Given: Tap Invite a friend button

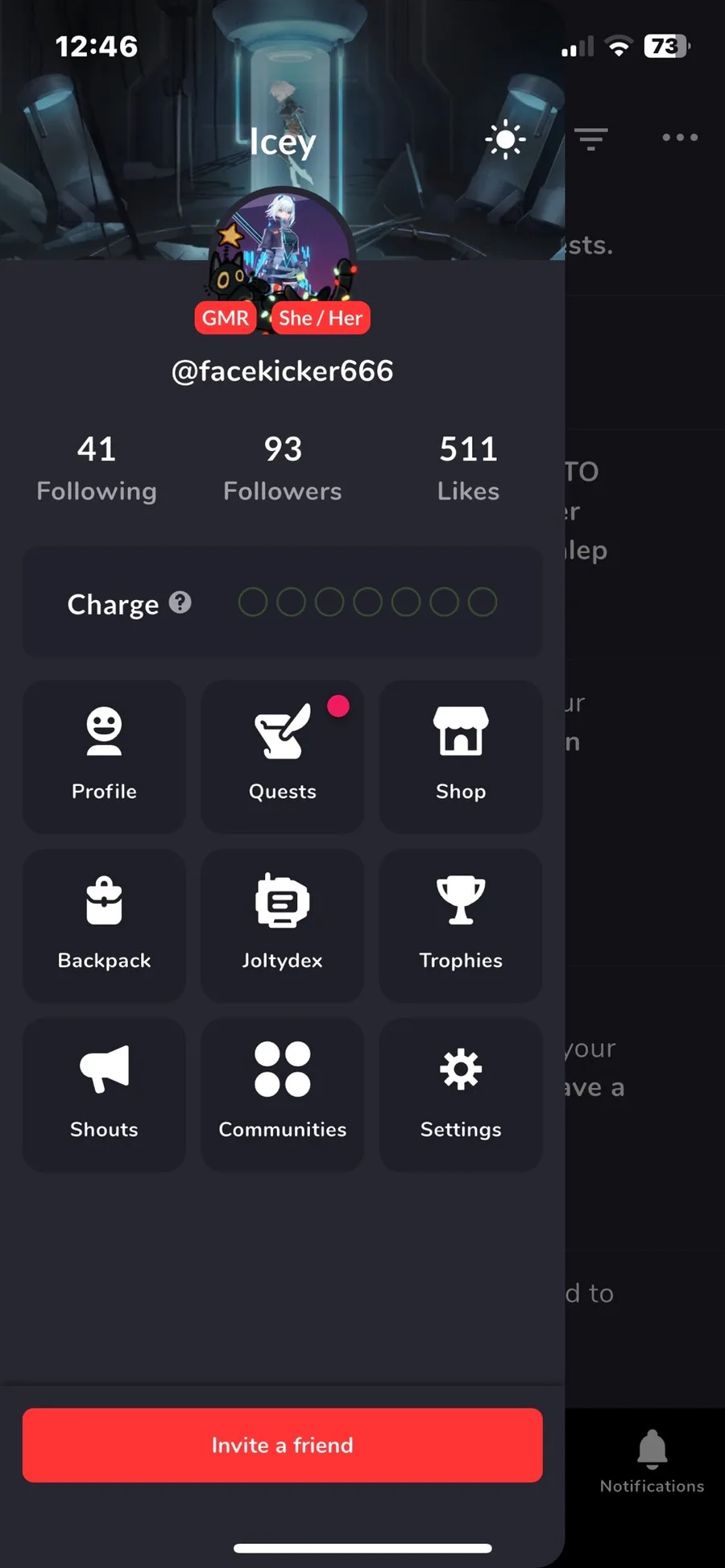Looking at the screenshot, I should coord(283,1445).
